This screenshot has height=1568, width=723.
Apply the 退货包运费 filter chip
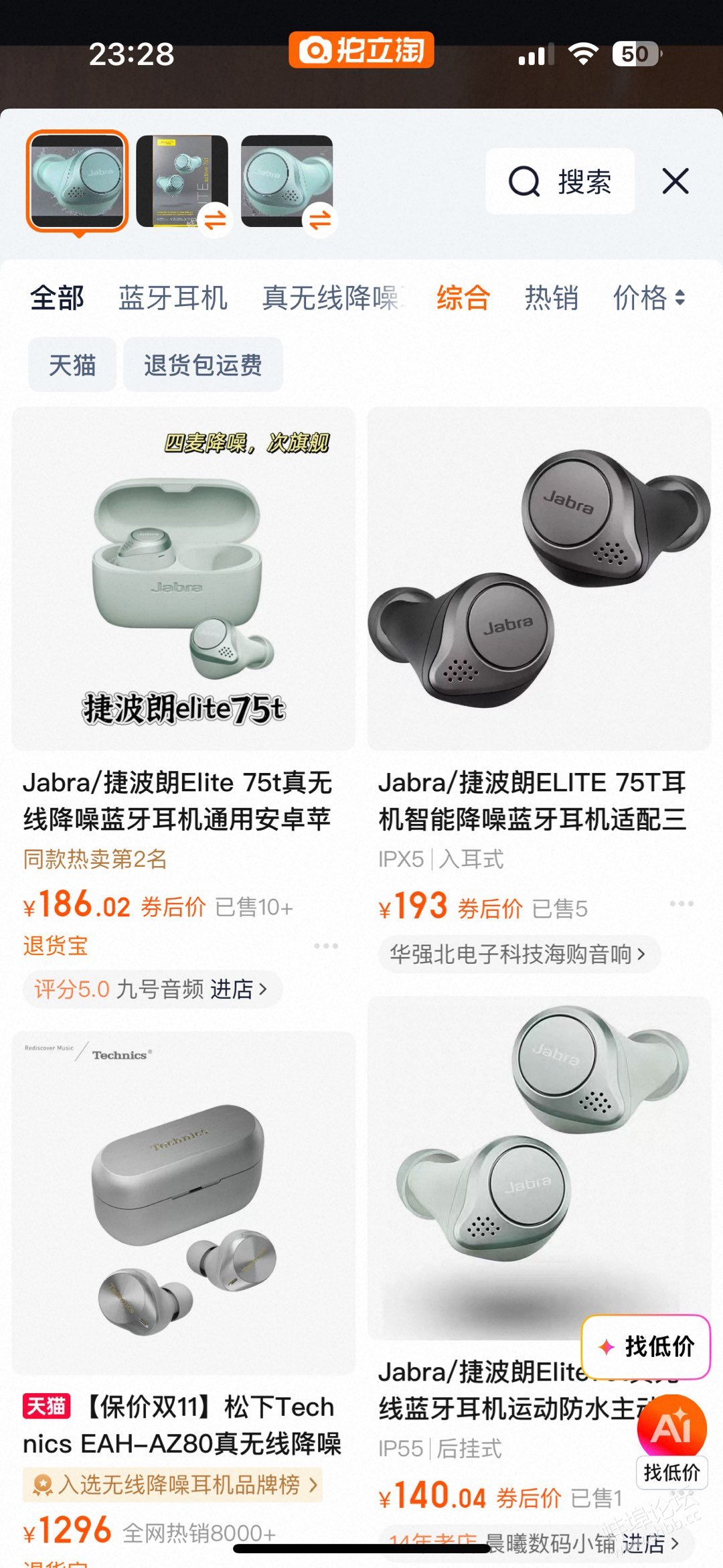[203, 365]
